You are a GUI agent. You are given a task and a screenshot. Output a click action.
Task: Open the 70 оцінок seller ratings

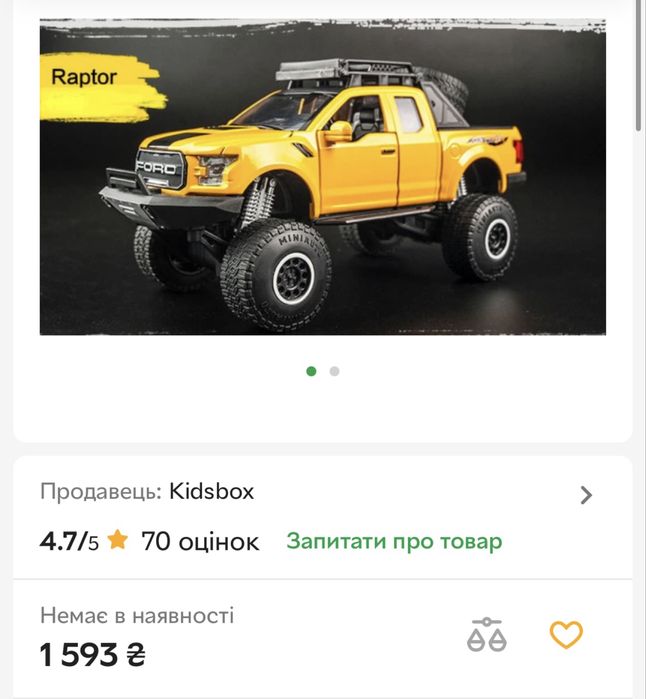click(199, 541)
